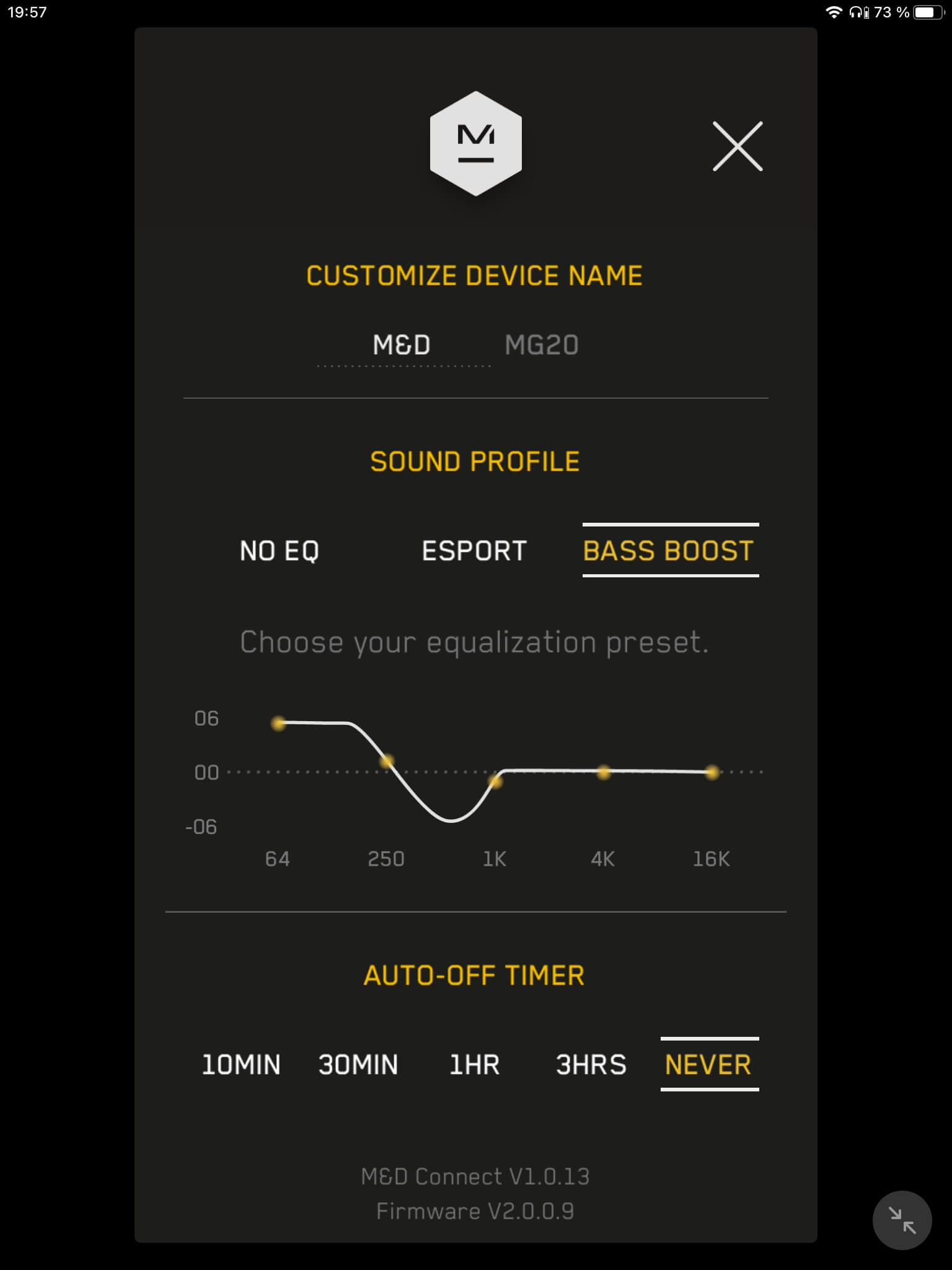Set auto-off timer to NEVER
952x1270 pixels.
(x=708, y=1065)
